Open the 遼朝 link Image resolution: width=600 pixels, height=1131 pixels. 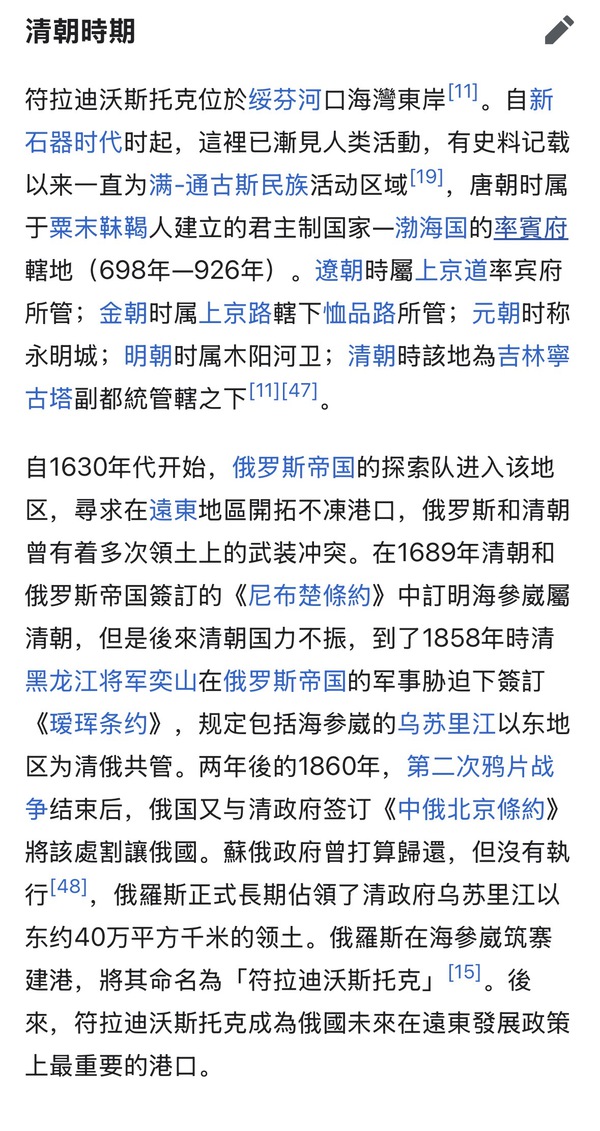(x=339, y=271)
